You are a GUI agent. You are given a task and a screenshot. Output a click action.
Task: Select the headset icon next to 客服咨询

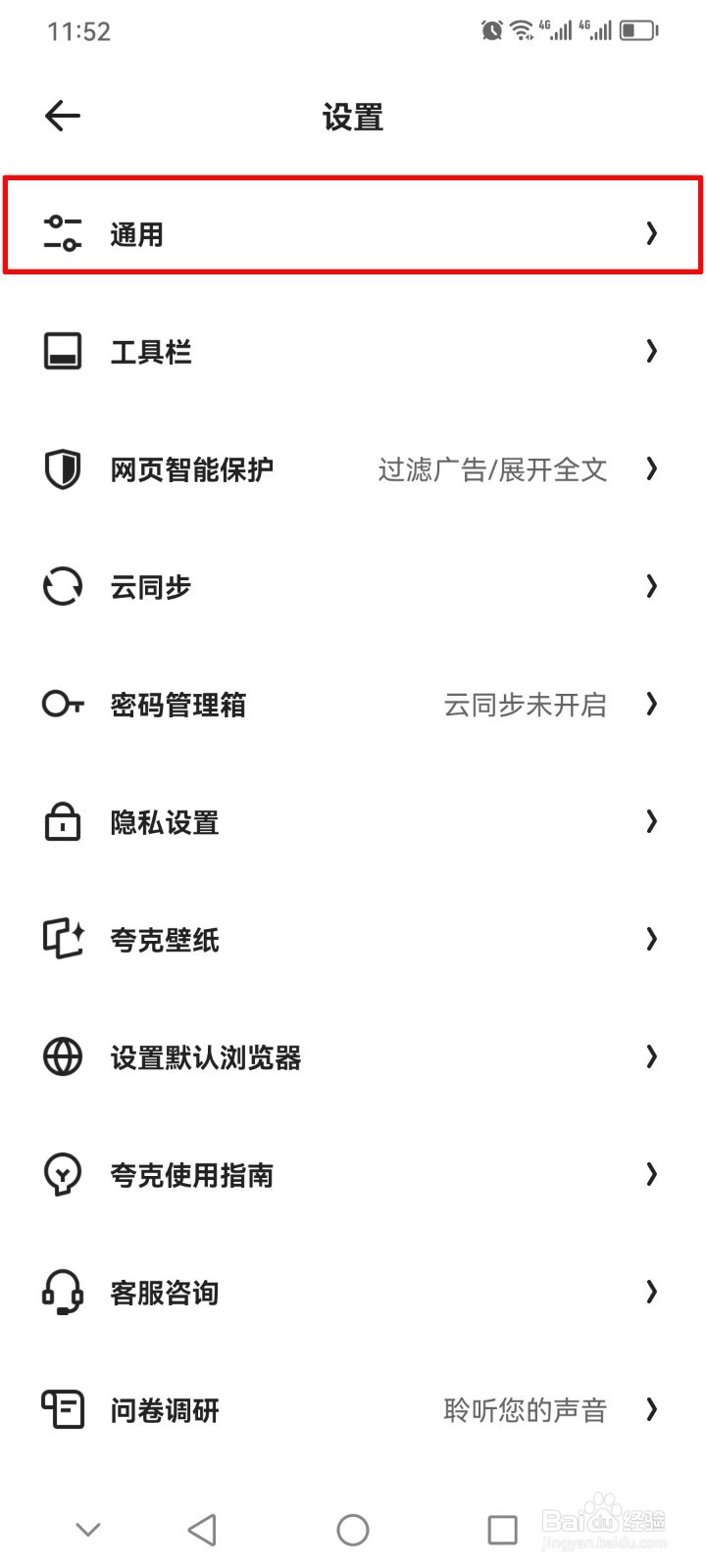[x=62, y=1292]
